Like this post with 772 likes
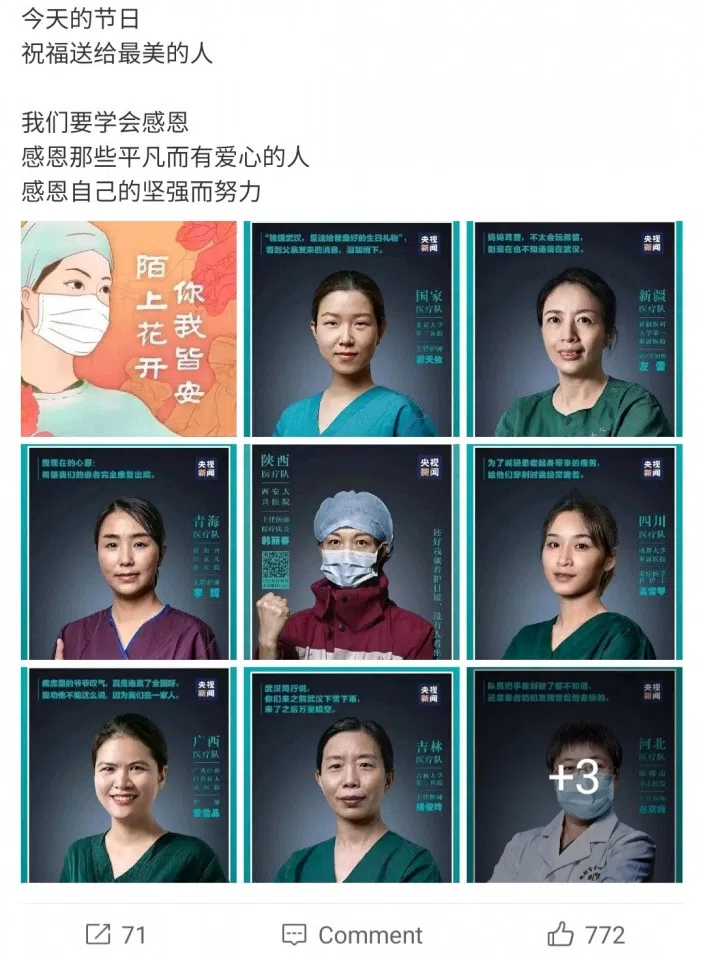 click(586, 935)
